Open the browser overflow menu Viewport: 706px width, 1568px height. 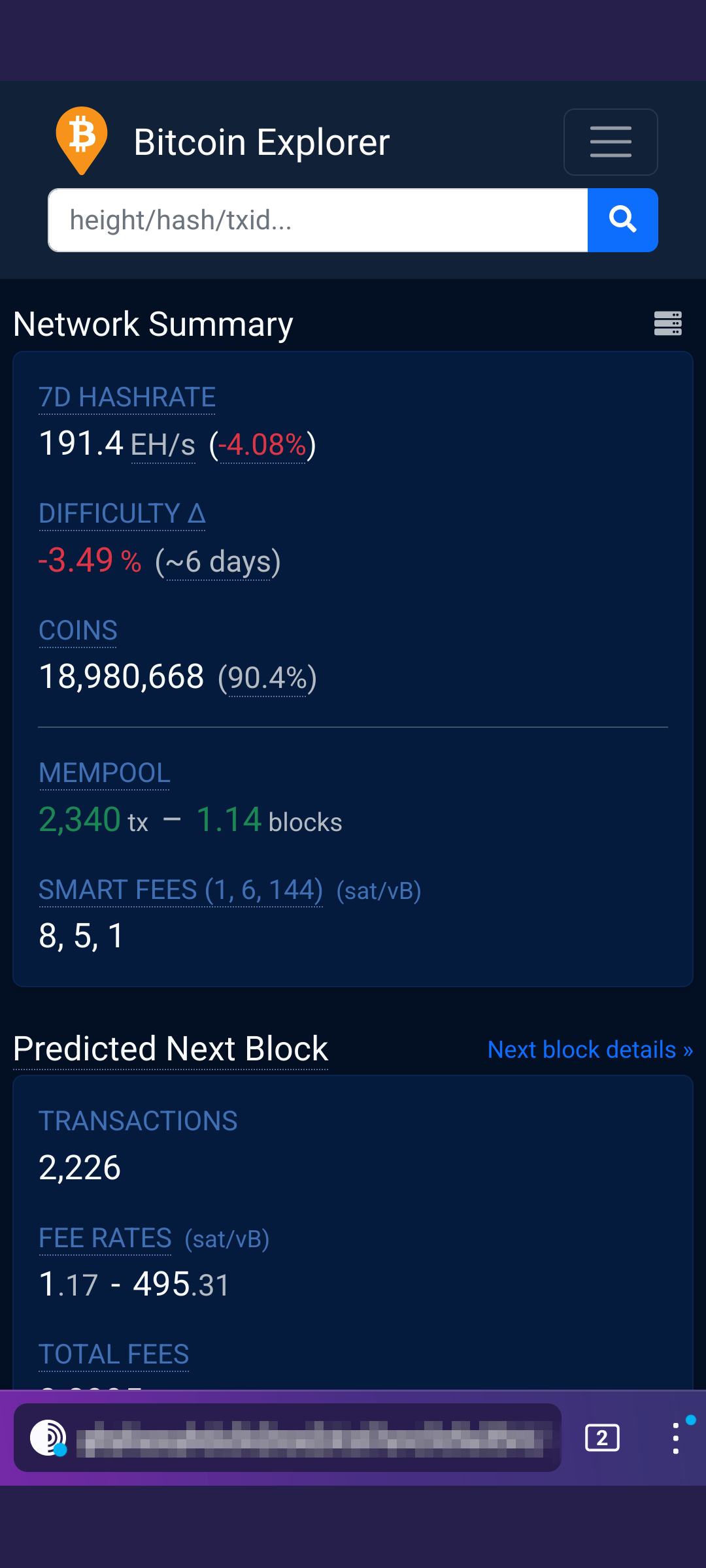(x=676, y=1438)
